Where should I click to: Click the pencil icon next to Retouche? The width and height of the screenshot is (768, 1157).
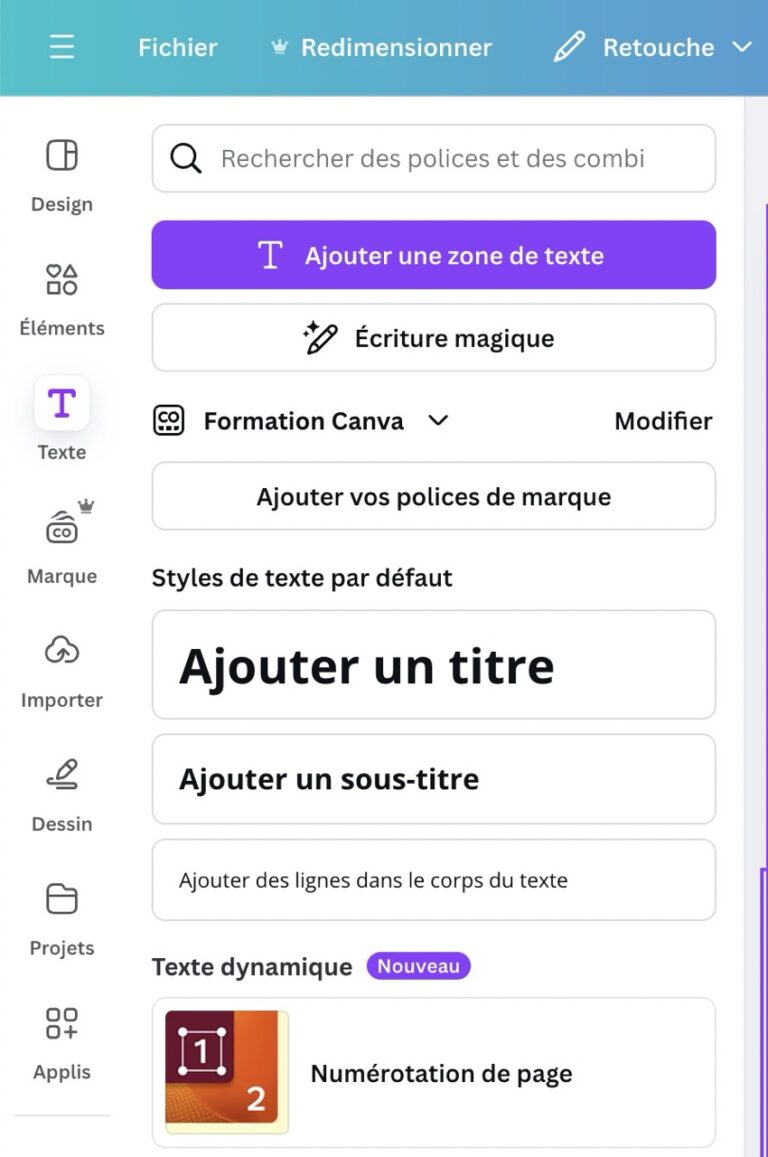[568, 46]
